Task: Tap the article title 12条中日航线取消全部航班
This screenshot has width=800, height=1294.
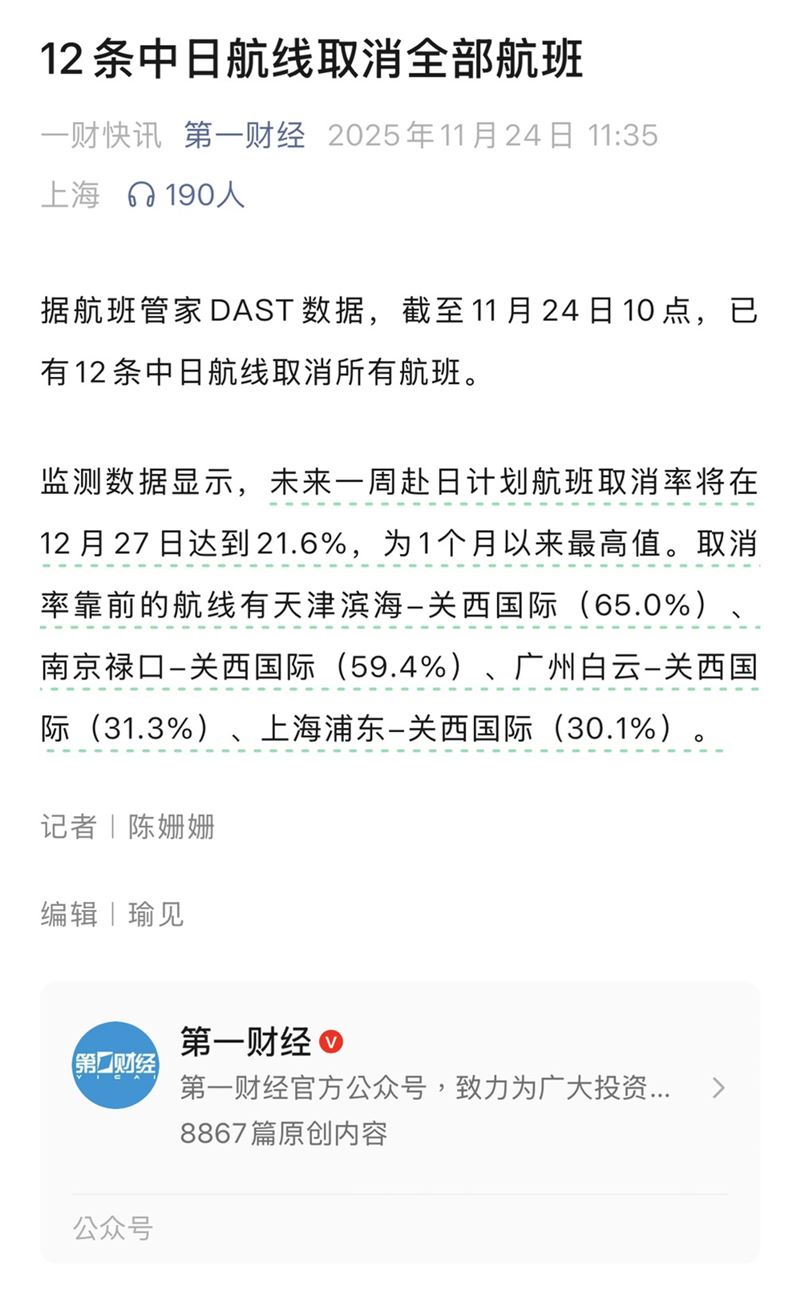Action: coord(316,60)
